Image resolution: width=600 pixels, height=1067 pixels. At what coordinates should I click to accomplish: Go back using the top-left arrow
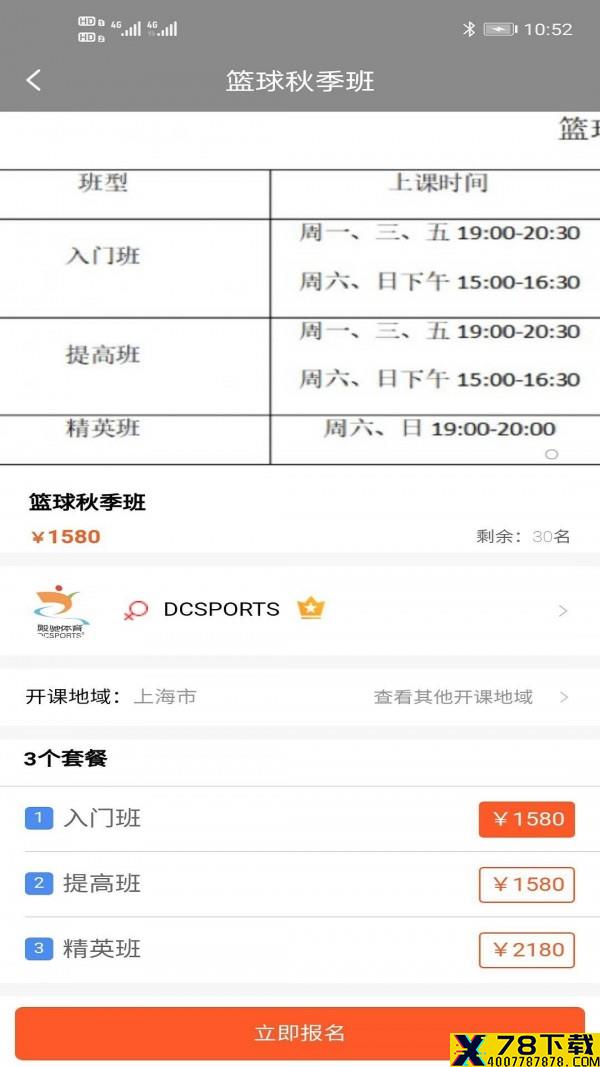[33, 80]
